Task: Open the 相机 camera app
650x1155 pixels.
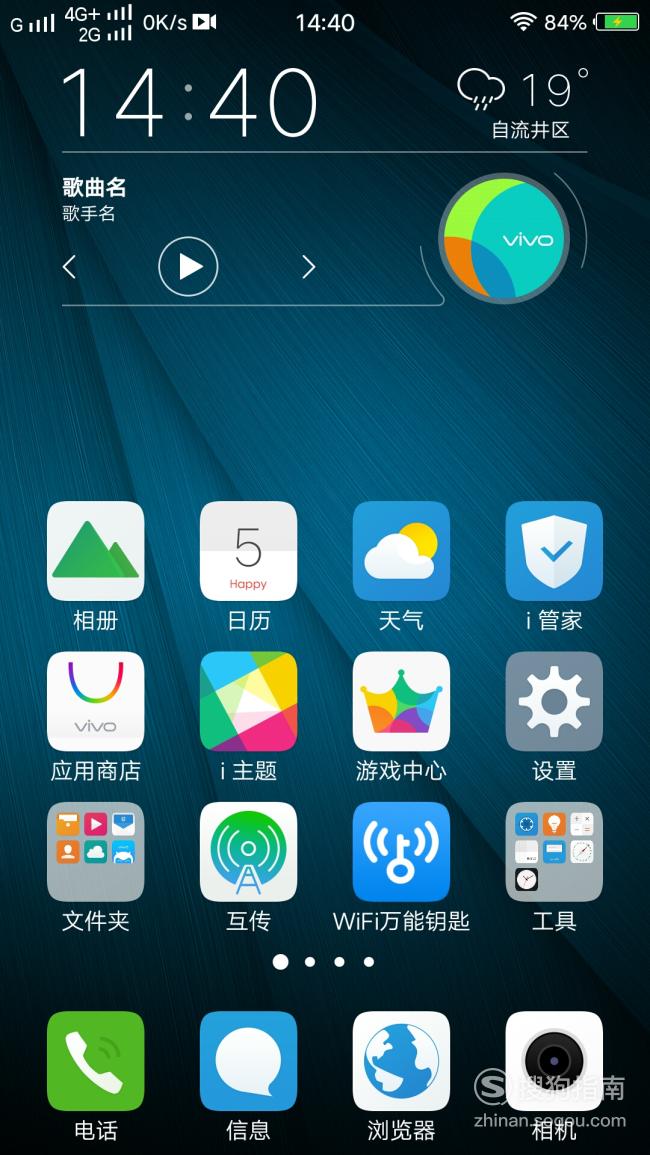Action: (x=554, y=1061)
